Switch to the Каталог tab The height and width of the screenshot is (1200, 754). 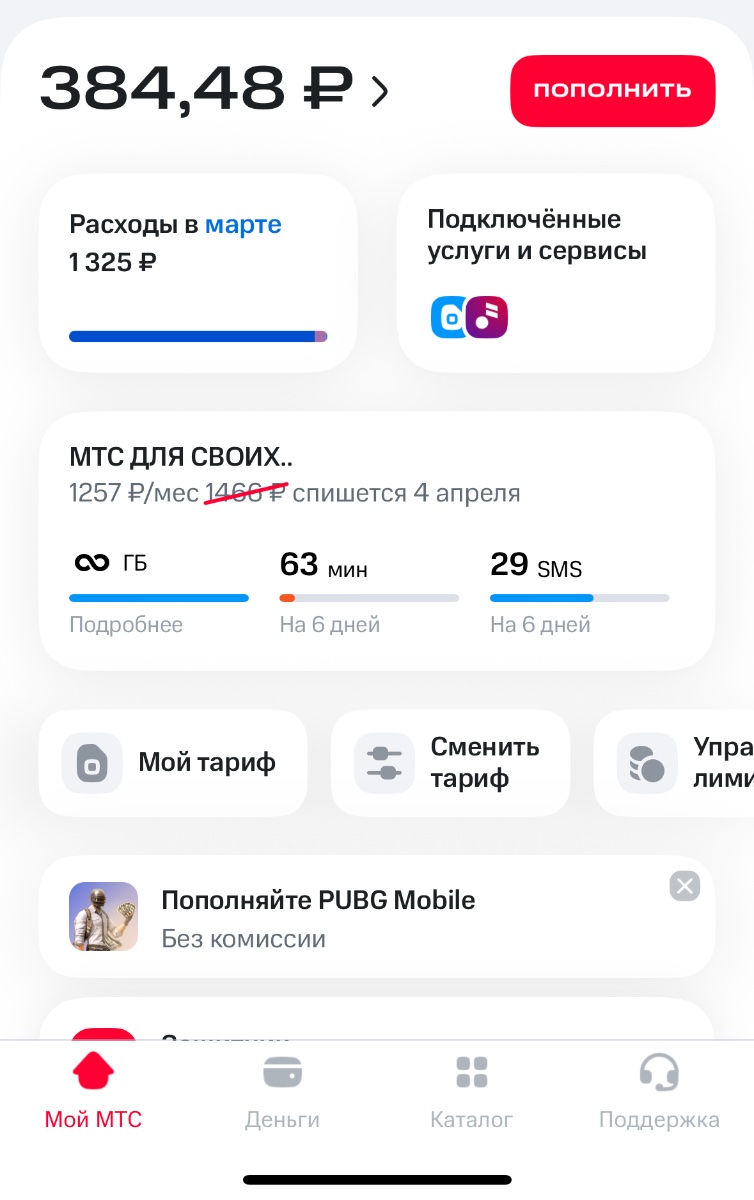coord(471,1092)
